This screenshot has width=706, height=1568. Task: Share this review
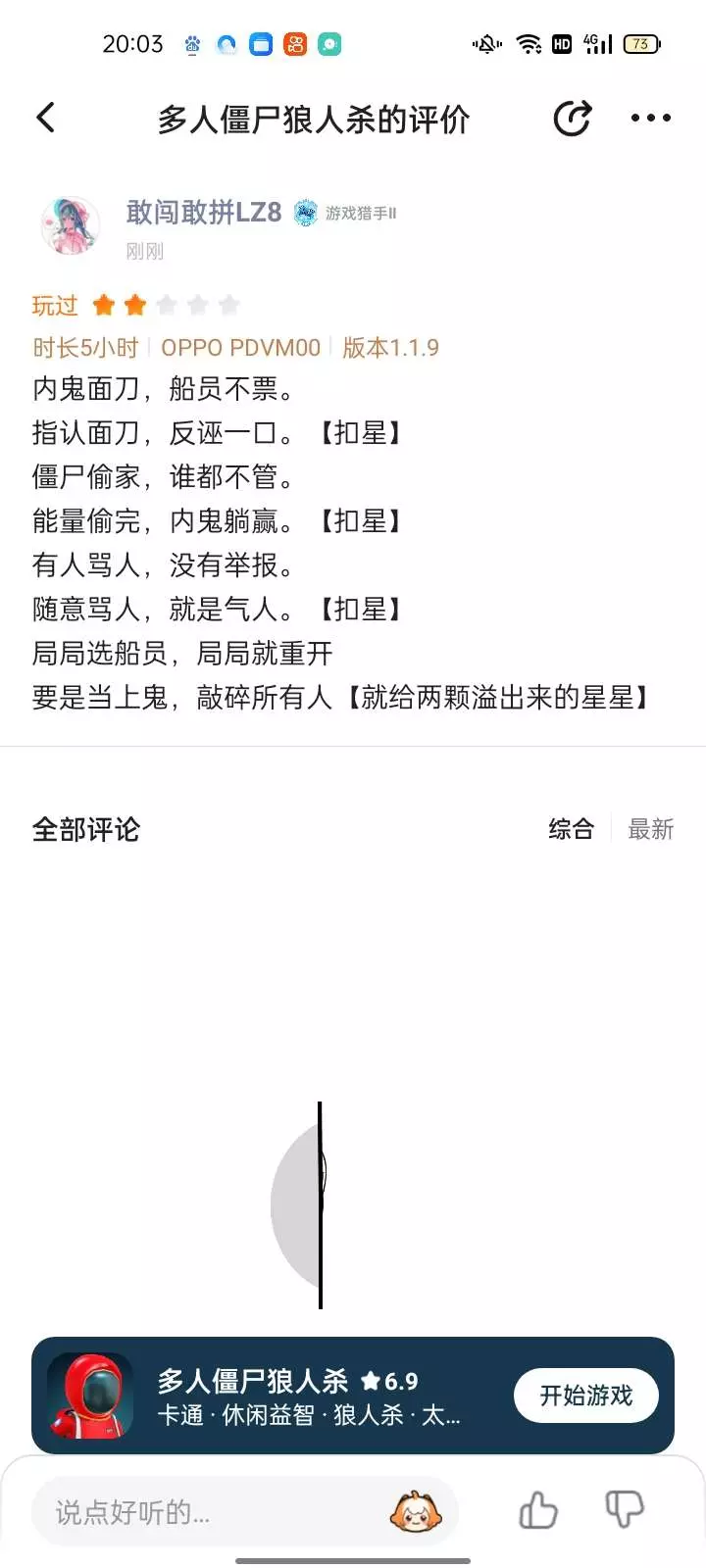point(573,118)
